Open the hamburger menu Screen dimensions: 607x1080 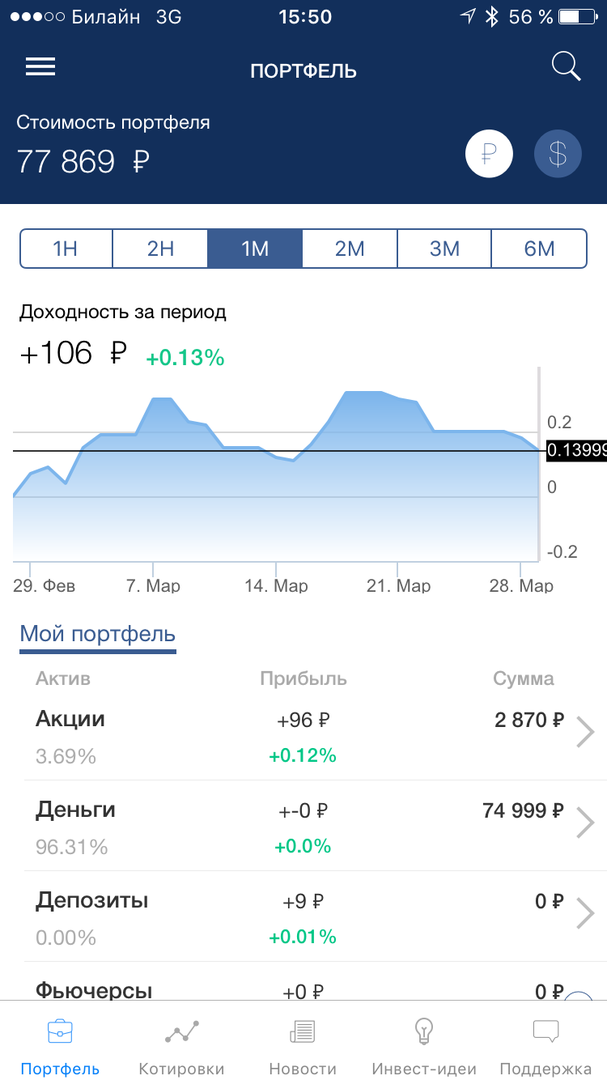tap(40, 67)
